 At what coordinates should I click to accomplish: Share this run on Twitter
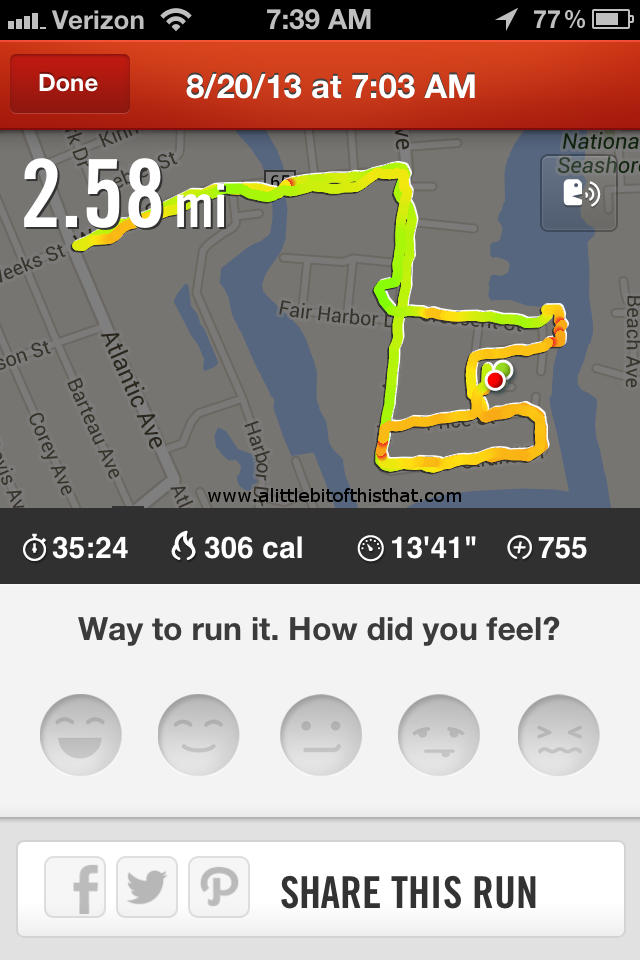coord(147,887)
